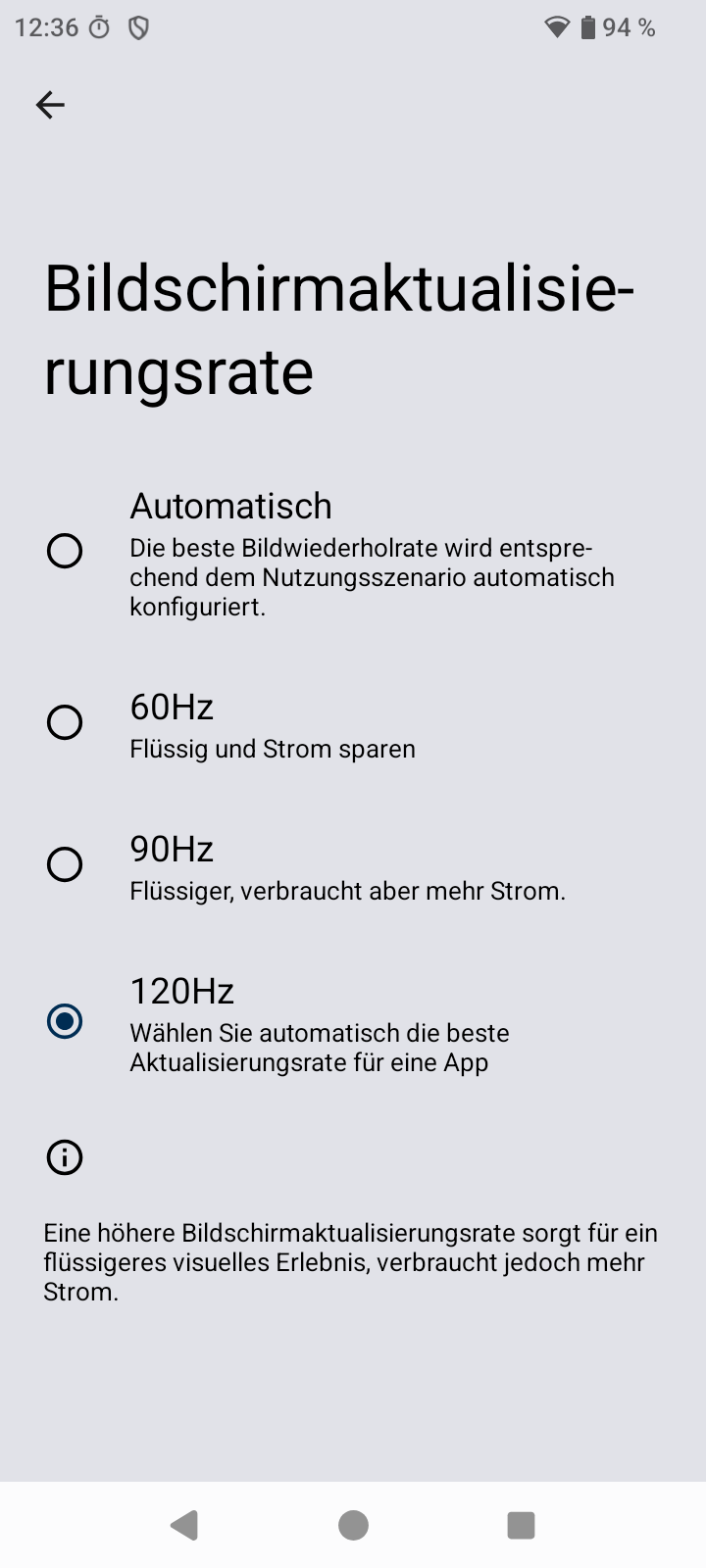Select the 120Hz radio button

point(65,1021)
